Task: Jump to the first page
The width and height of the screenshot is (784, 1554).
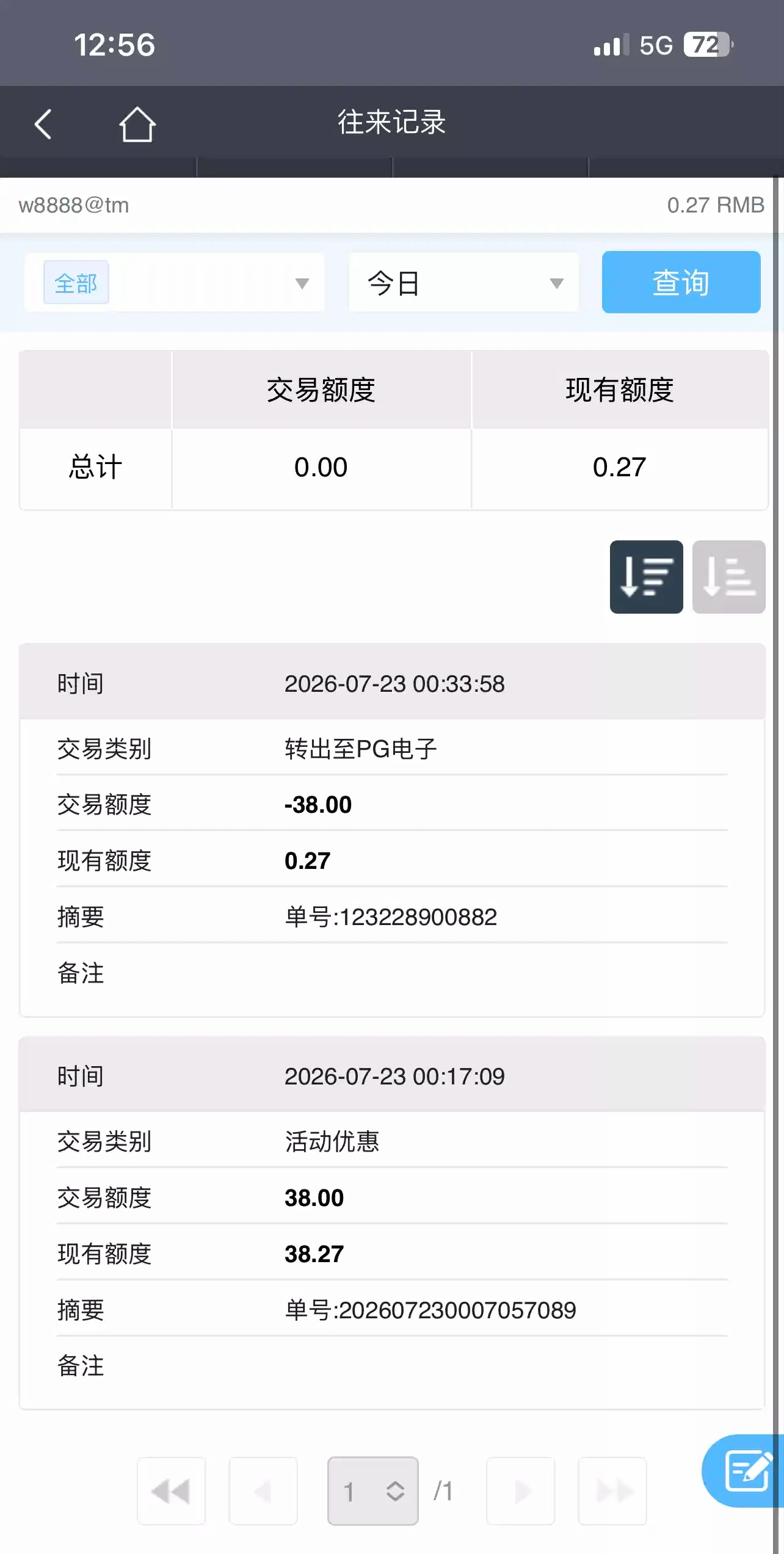Action: (x=172, y=1491)
